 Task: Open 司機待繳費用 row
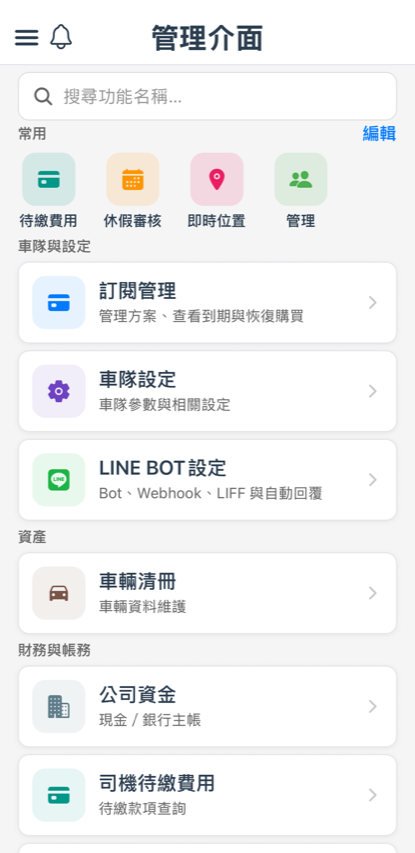point(207,795)
